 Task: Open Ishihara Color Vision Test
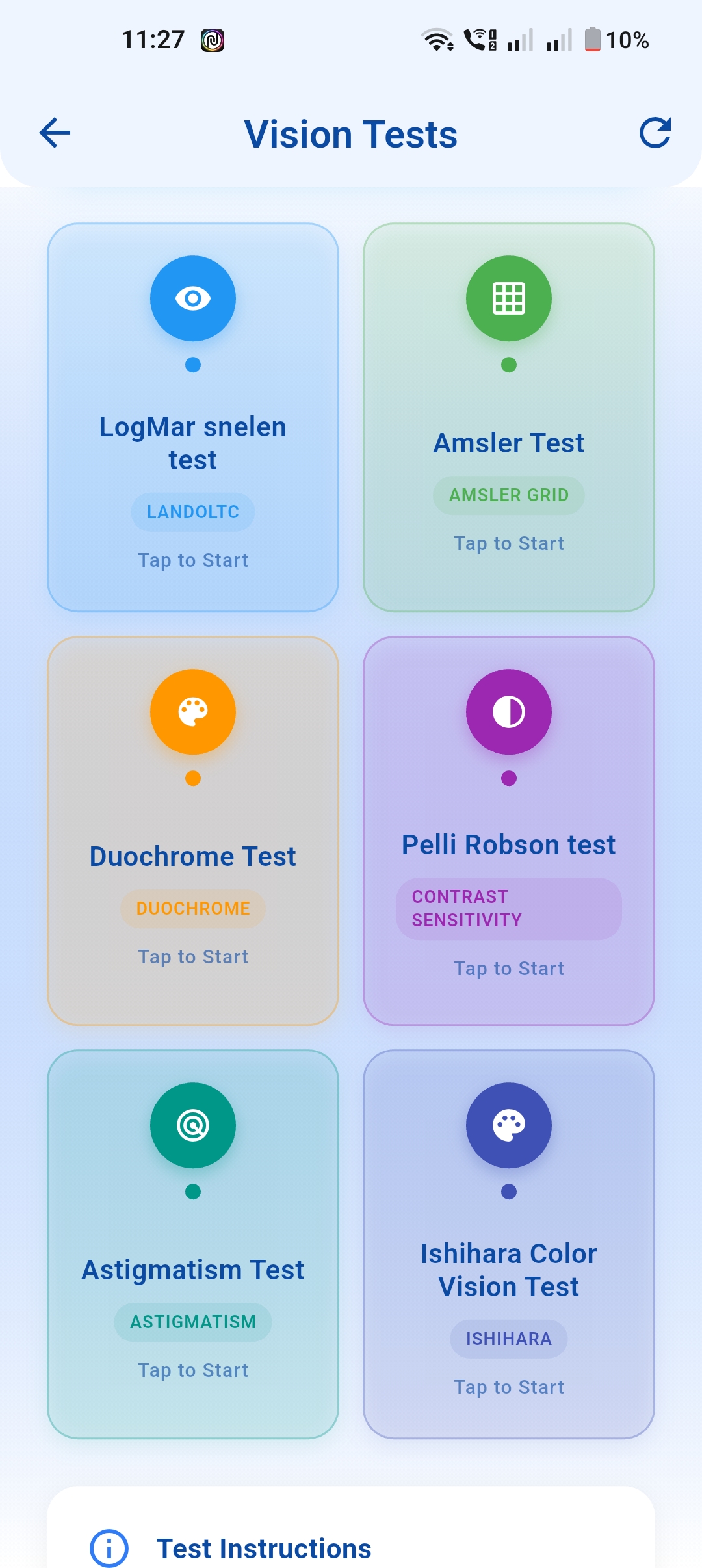point(509,1244)
